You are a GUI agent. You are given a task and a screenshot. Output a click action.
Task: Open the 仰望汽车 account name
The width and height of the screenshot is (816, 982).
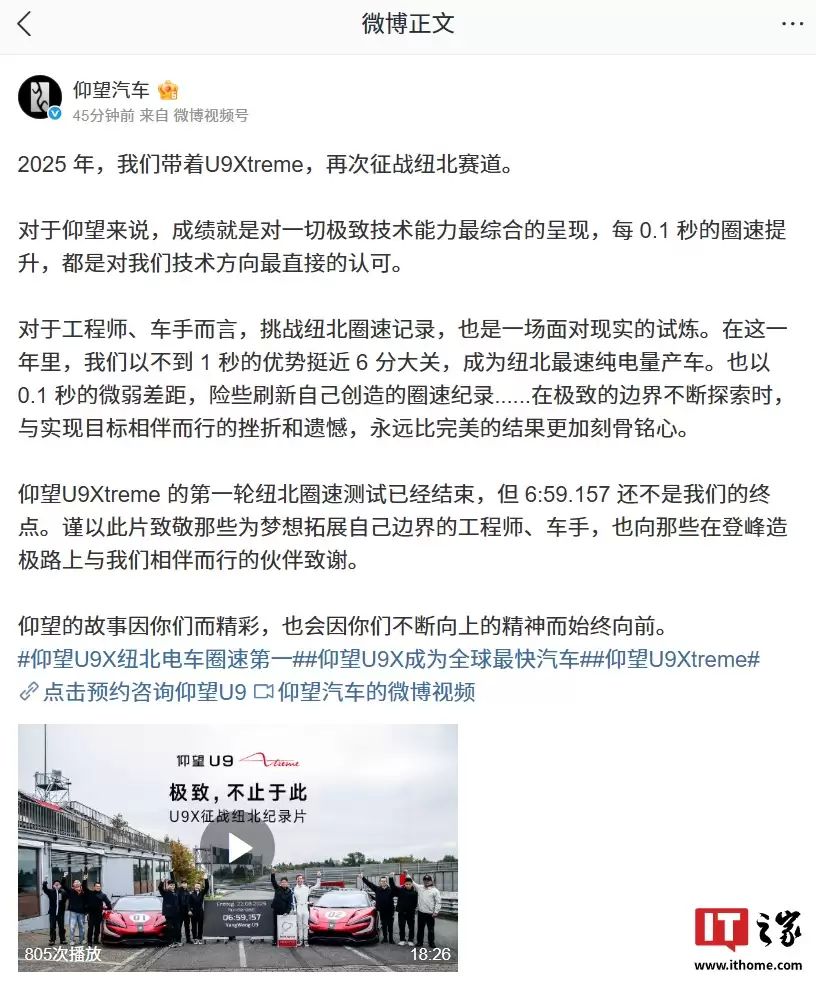pyautogui.click(x=111, y=89)
